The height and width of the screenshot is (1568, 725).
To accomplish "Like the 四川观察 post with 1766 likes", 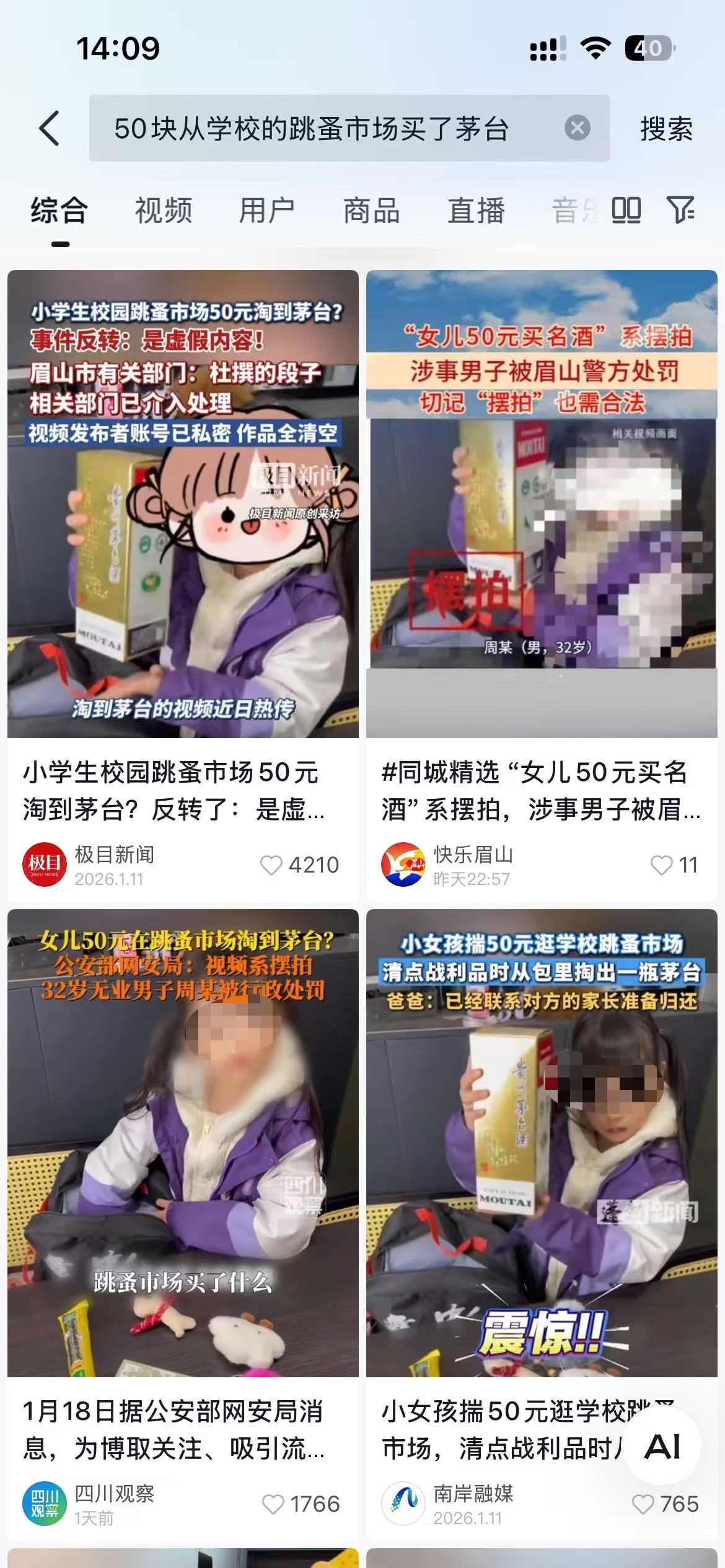I will click(x=273, y=1504).
